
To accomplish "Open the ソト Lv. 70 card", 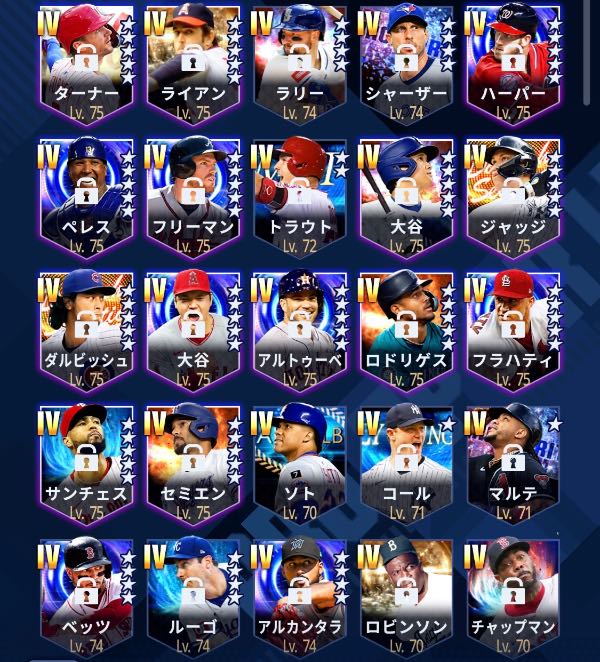I will pos(300,460).
